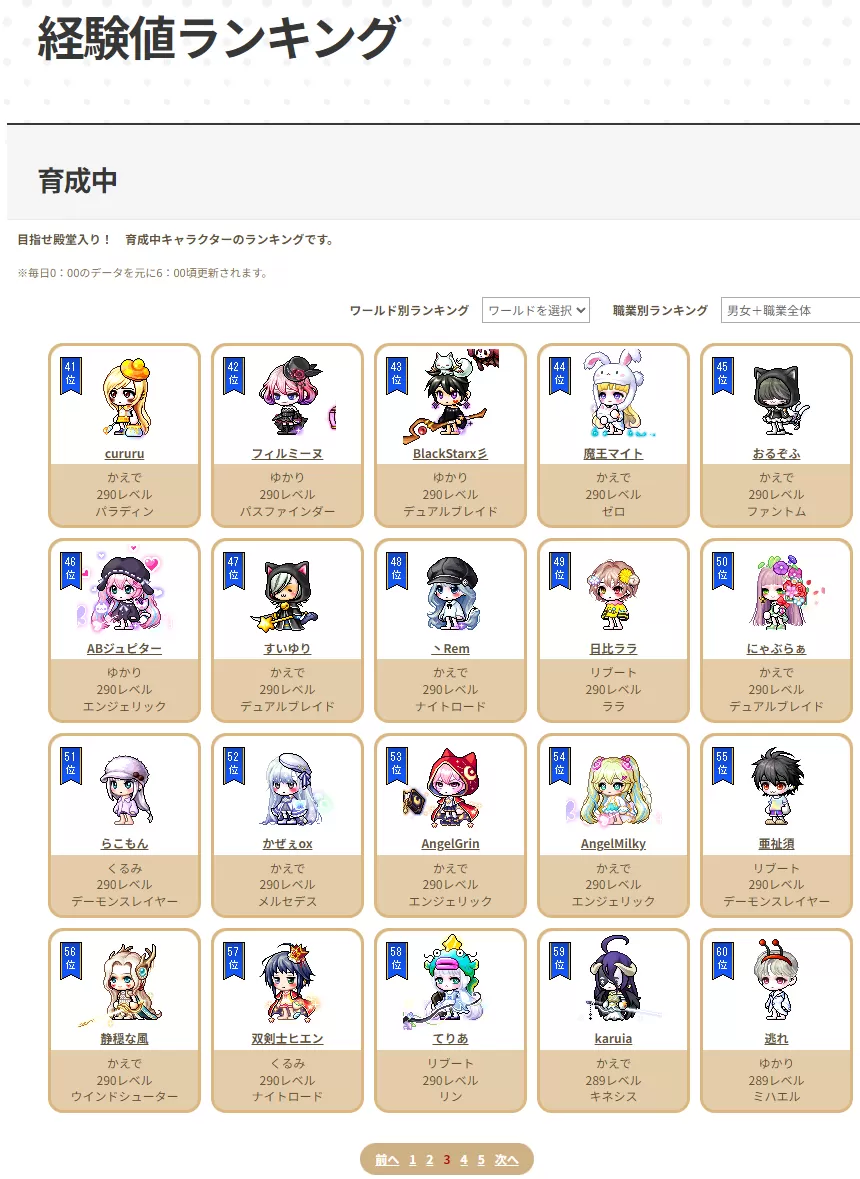This screenshot has height=1179, width=860.
Task: Open 双剣士ヒエン's character page
Action: 287,1038
